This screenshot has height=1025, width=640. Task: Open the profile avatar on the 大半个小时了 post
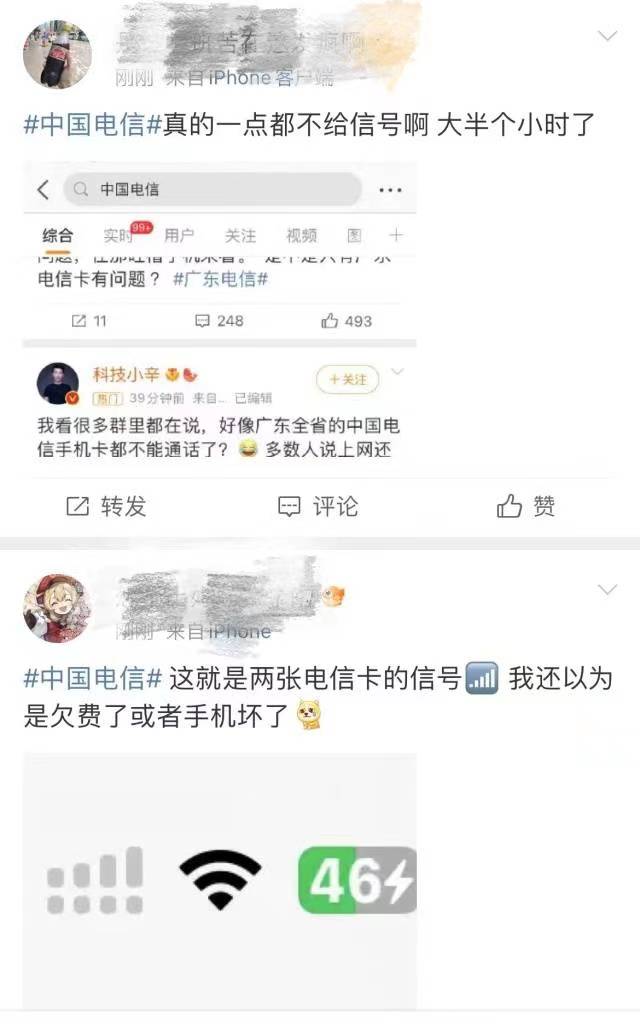point(57,55)
